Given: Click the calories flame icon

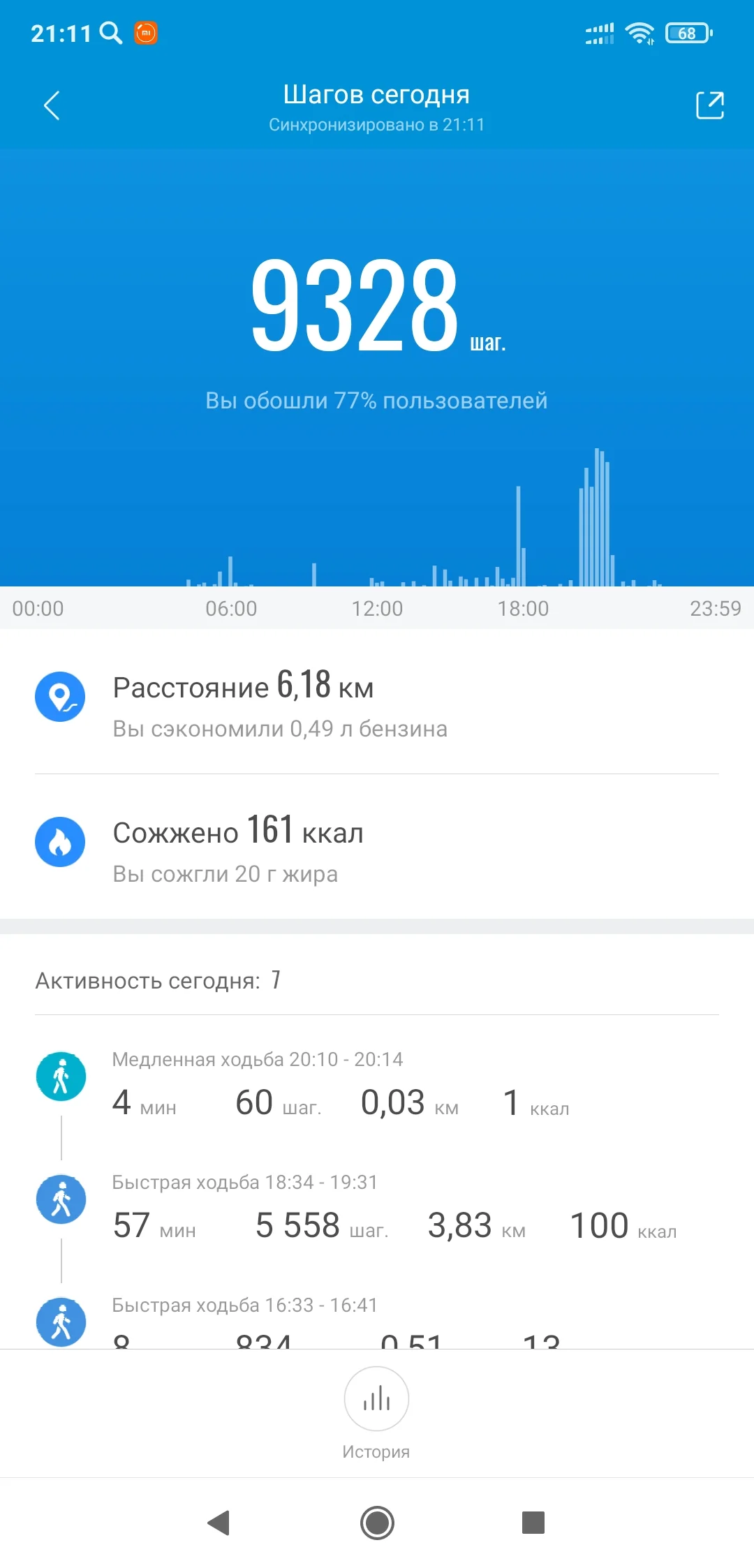Looking at the screenshot, I should [61, 842].
